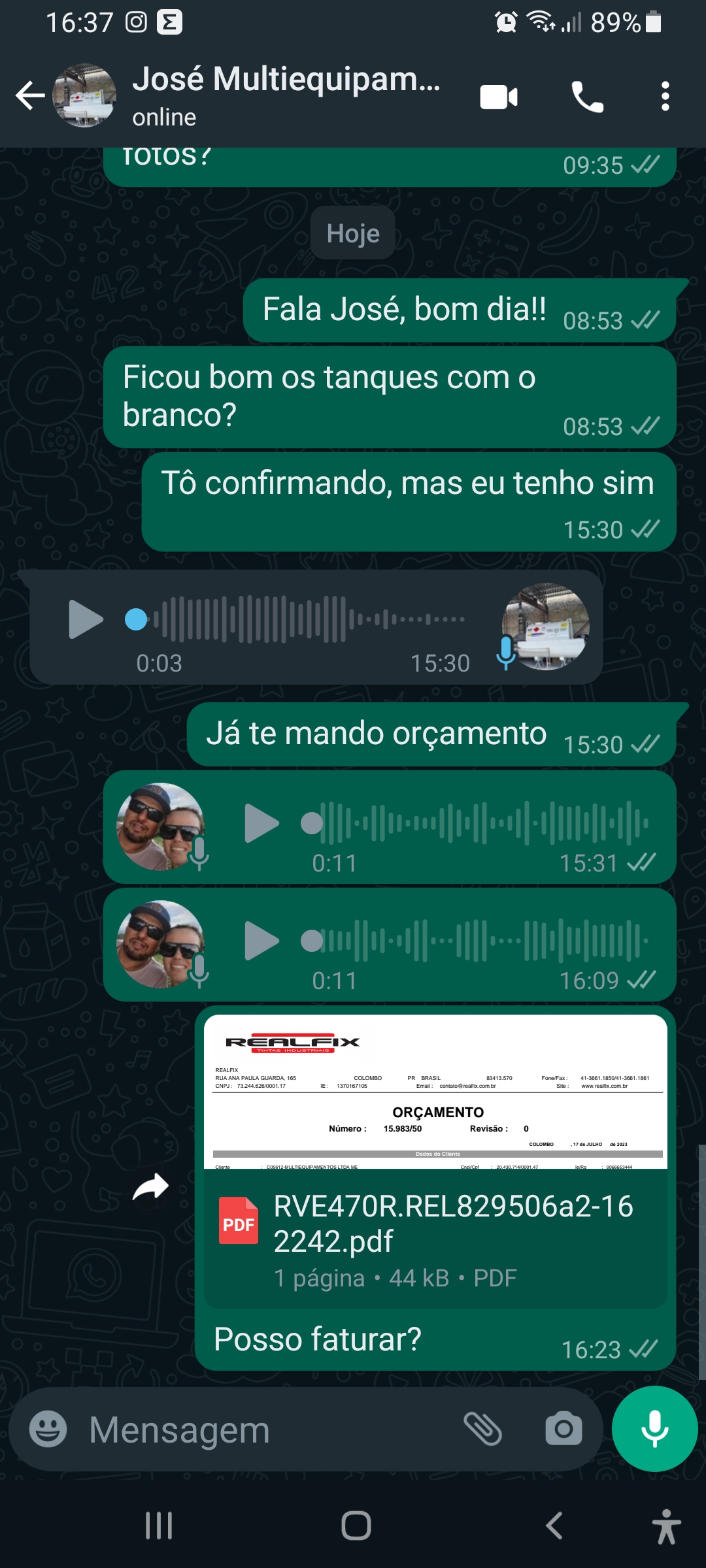Screen dimensions: 706x1568
Task: Play the voice message sent at 16:09
Action: 261,941
